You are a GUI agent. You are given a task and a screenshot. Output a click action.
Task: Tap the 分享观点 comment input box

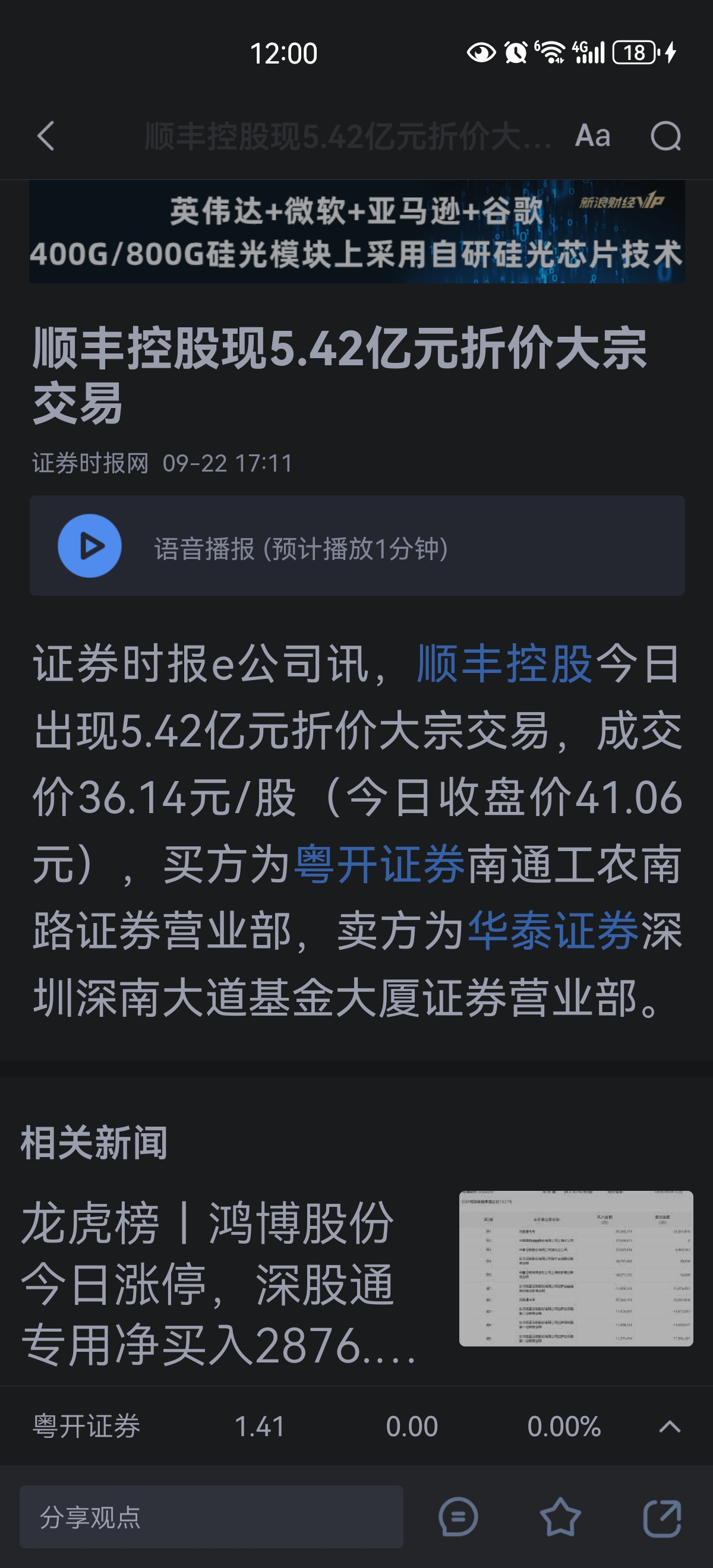tap(212, 1517)
